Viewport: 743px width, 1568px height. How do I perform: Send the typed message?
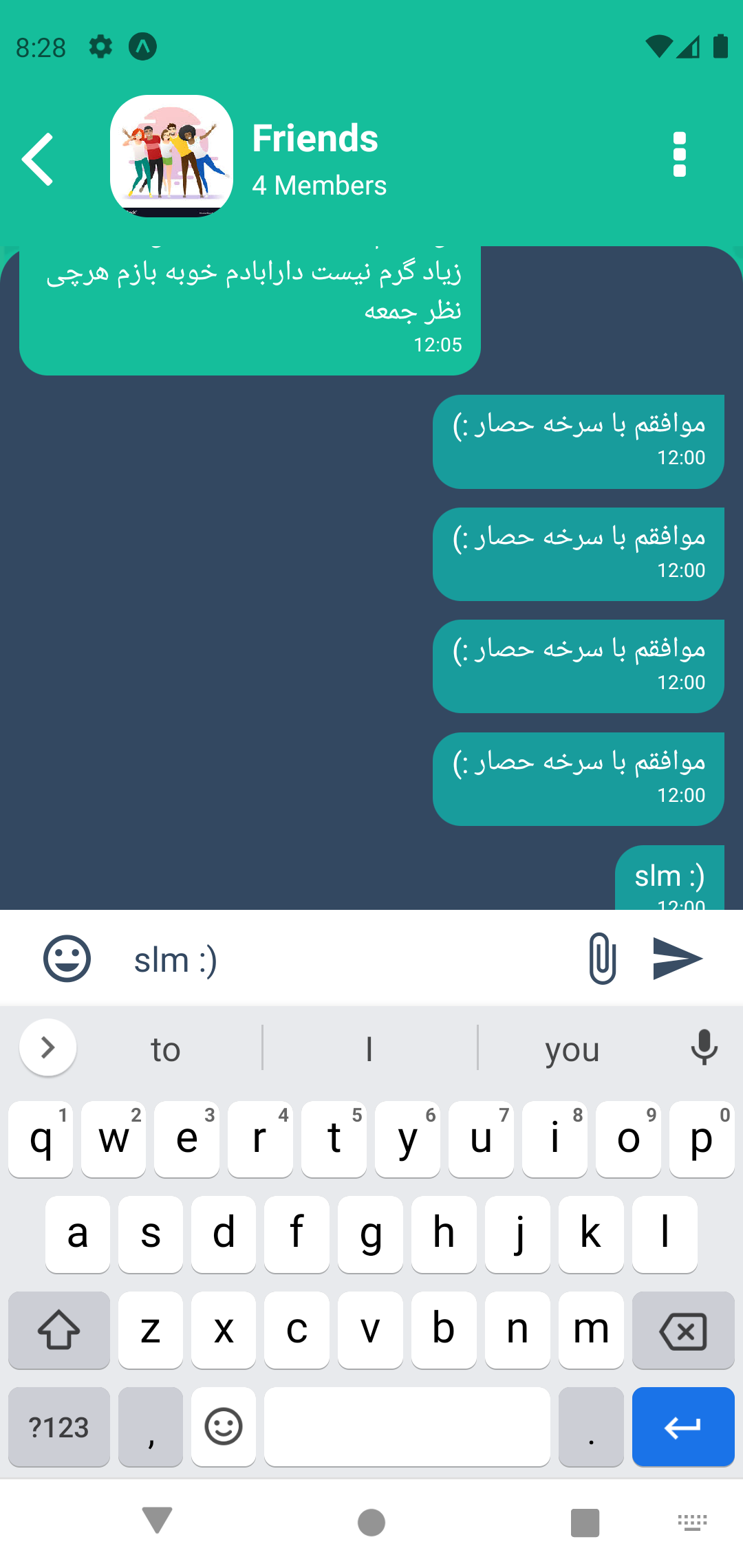tap(678, 958)
